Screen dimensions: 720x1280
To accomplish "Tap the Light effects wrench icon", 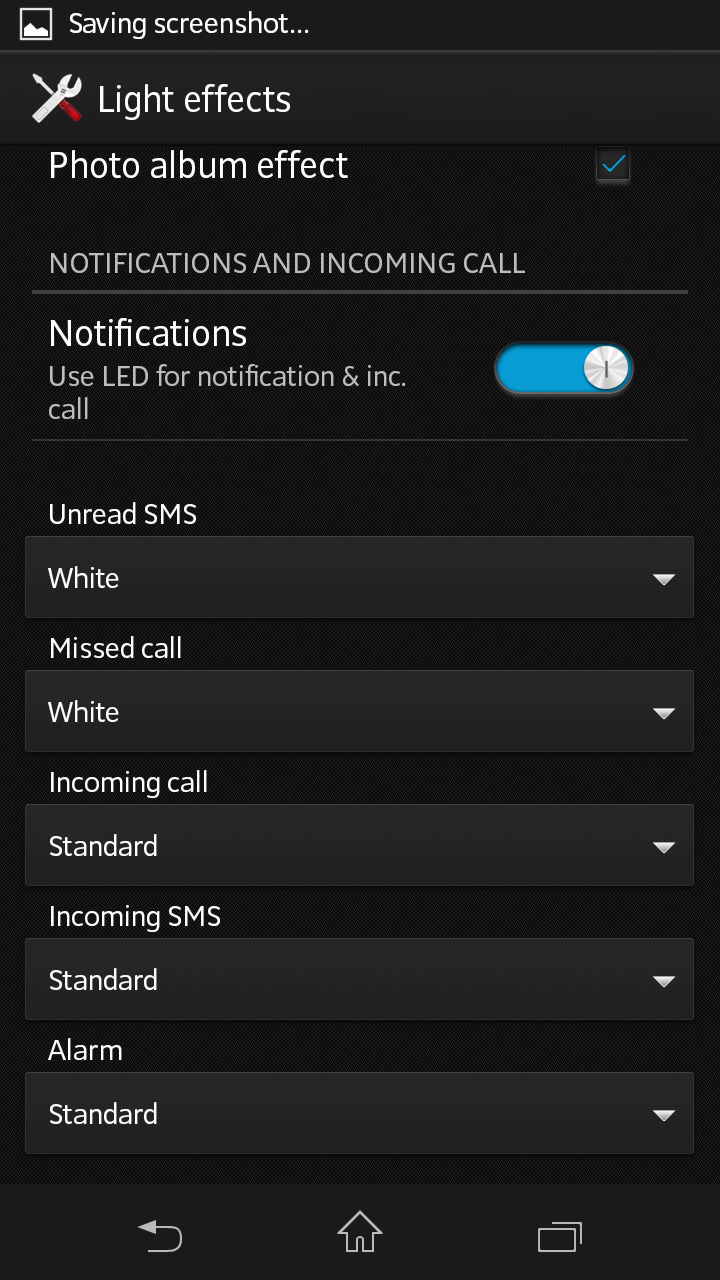I will (x=57, y=99).
